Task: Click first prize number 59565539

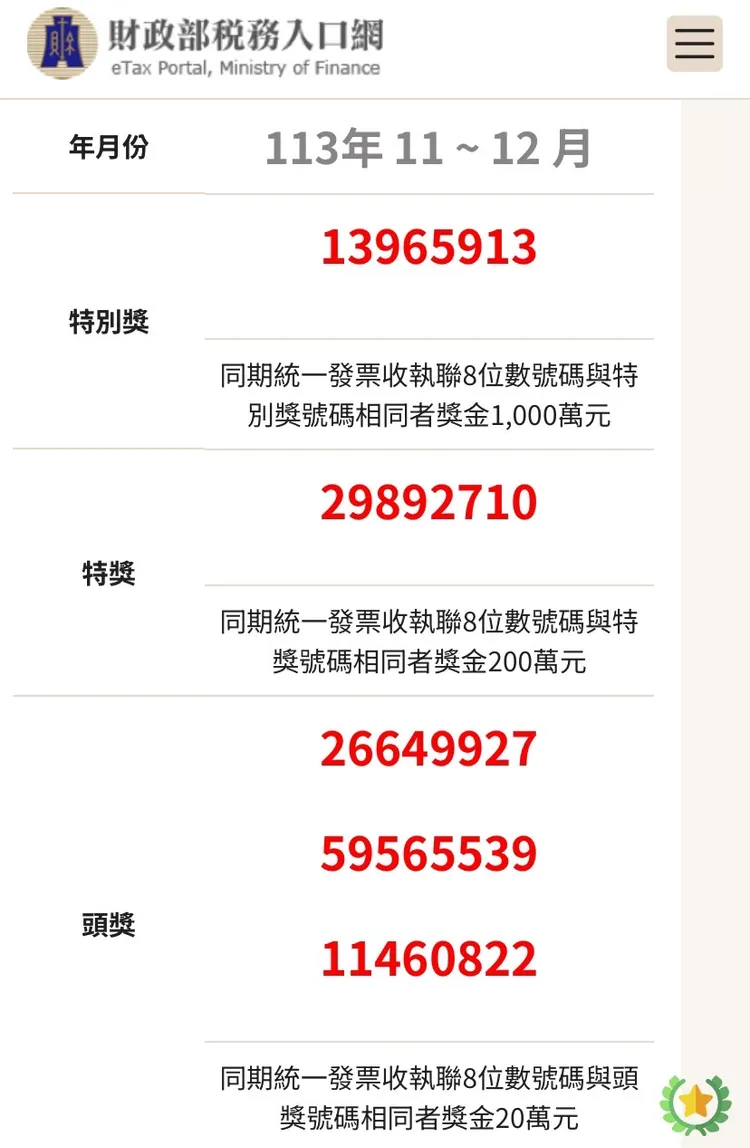Action: [428, 854]
